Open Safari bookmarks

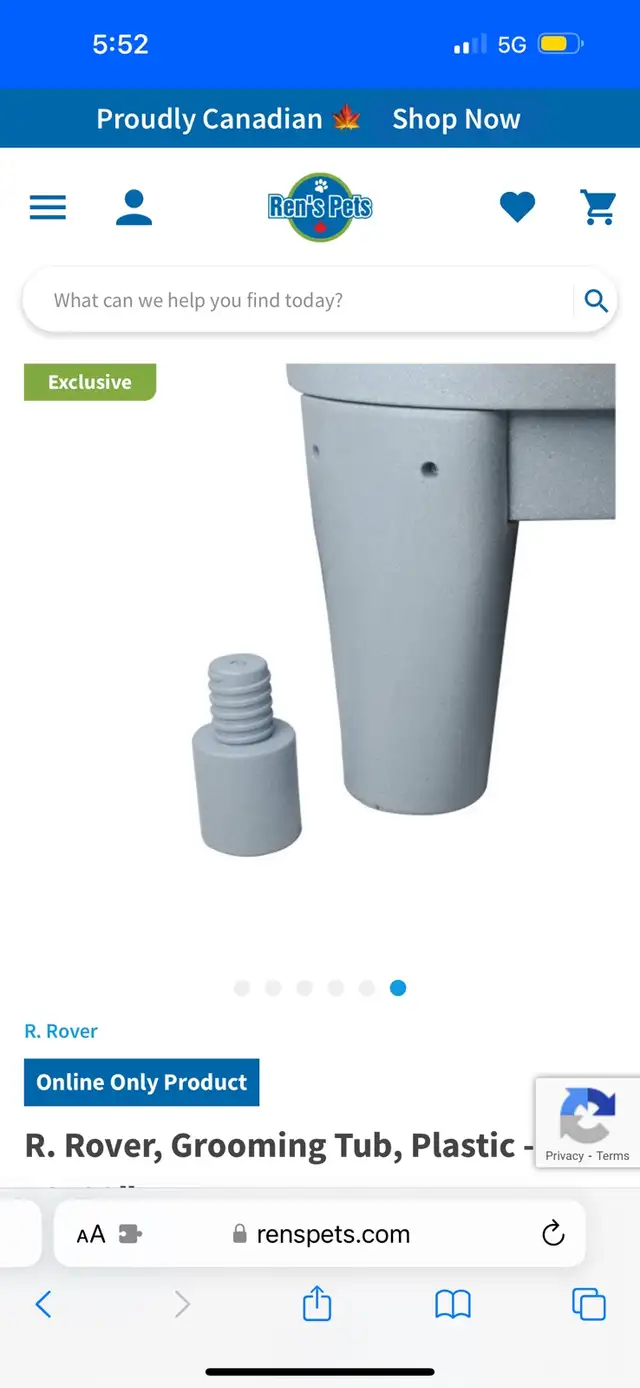click(x=453, y=1304)
